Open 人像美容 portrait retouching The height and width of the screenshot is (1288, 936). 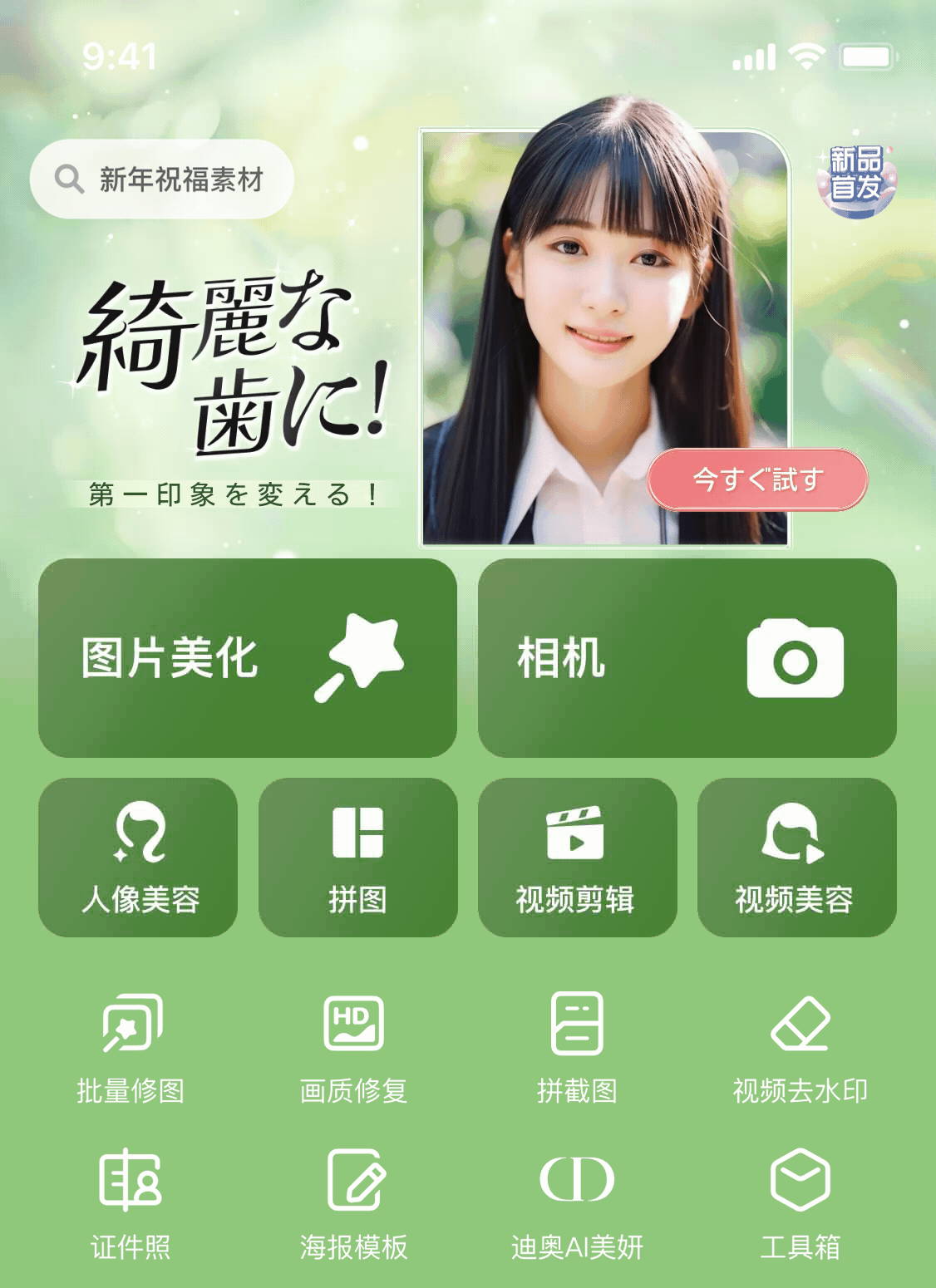(x=138, y=857)
